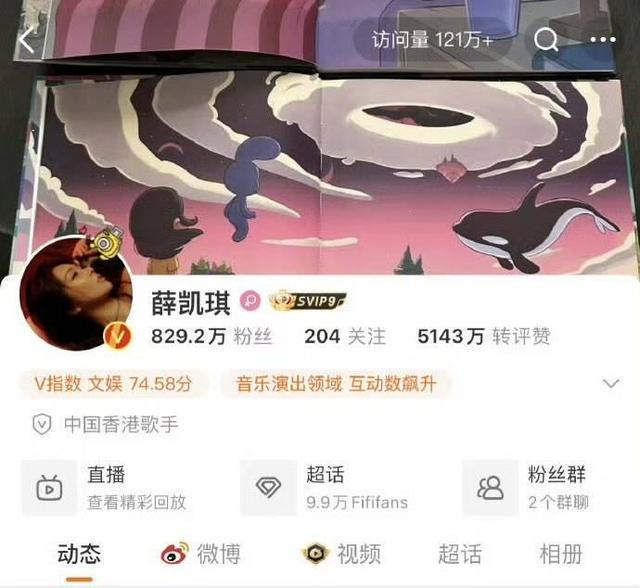The width and height of the screenshot is (640, 588).
Task: Select the 超话 tab
Action: point(459,553)
